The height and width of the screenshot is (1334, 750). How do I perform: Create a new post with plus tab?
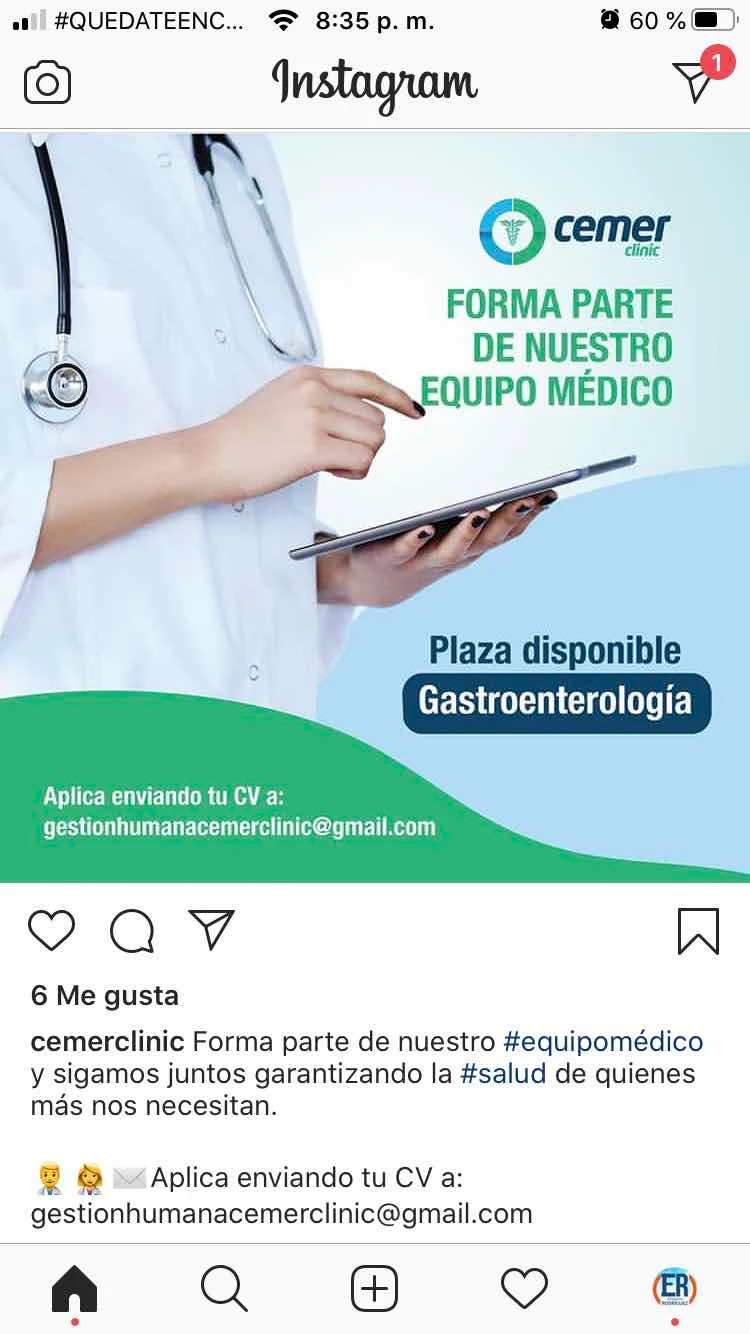pos(375,1288)
